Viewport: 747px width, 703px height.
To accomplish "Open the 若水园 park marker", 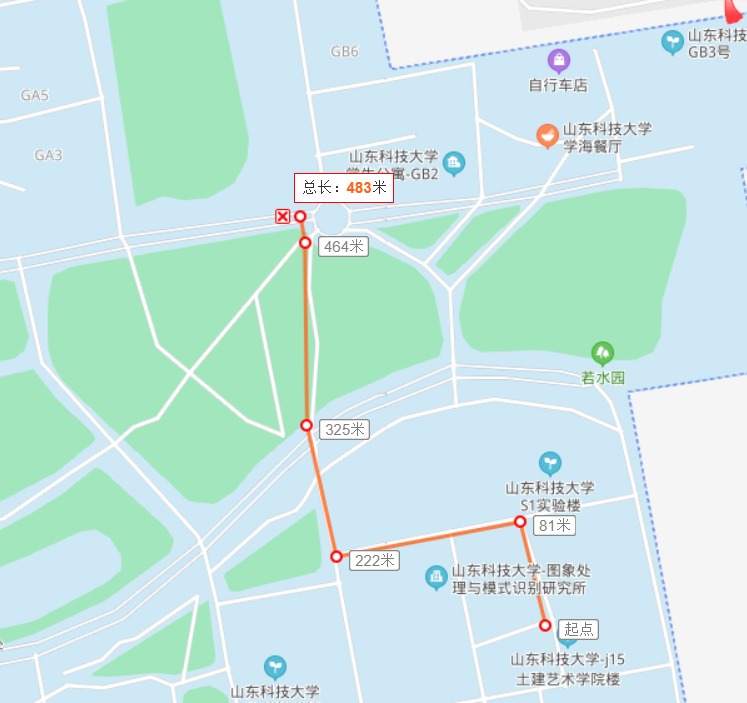I will tap(602, 353).
